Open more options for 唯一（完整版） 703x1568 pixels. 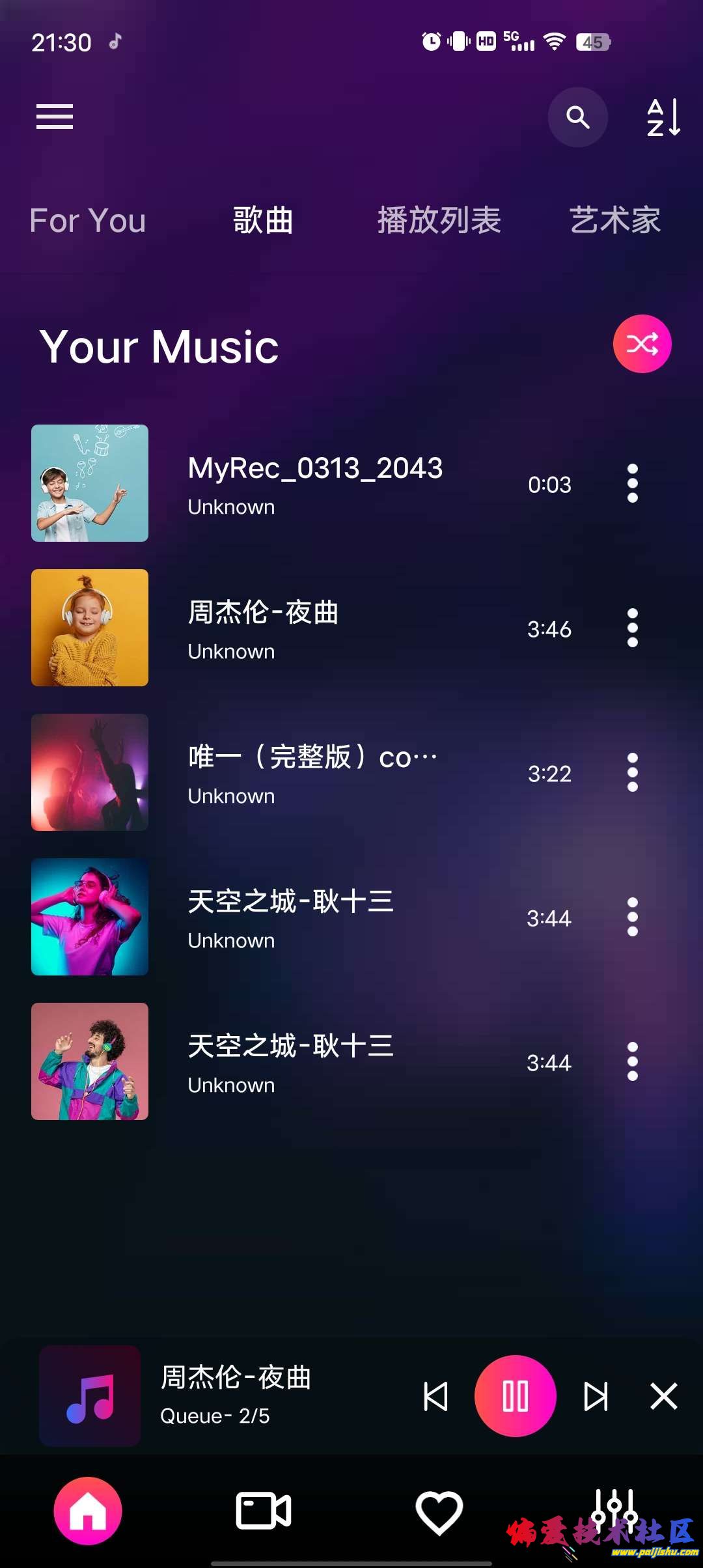632,772
